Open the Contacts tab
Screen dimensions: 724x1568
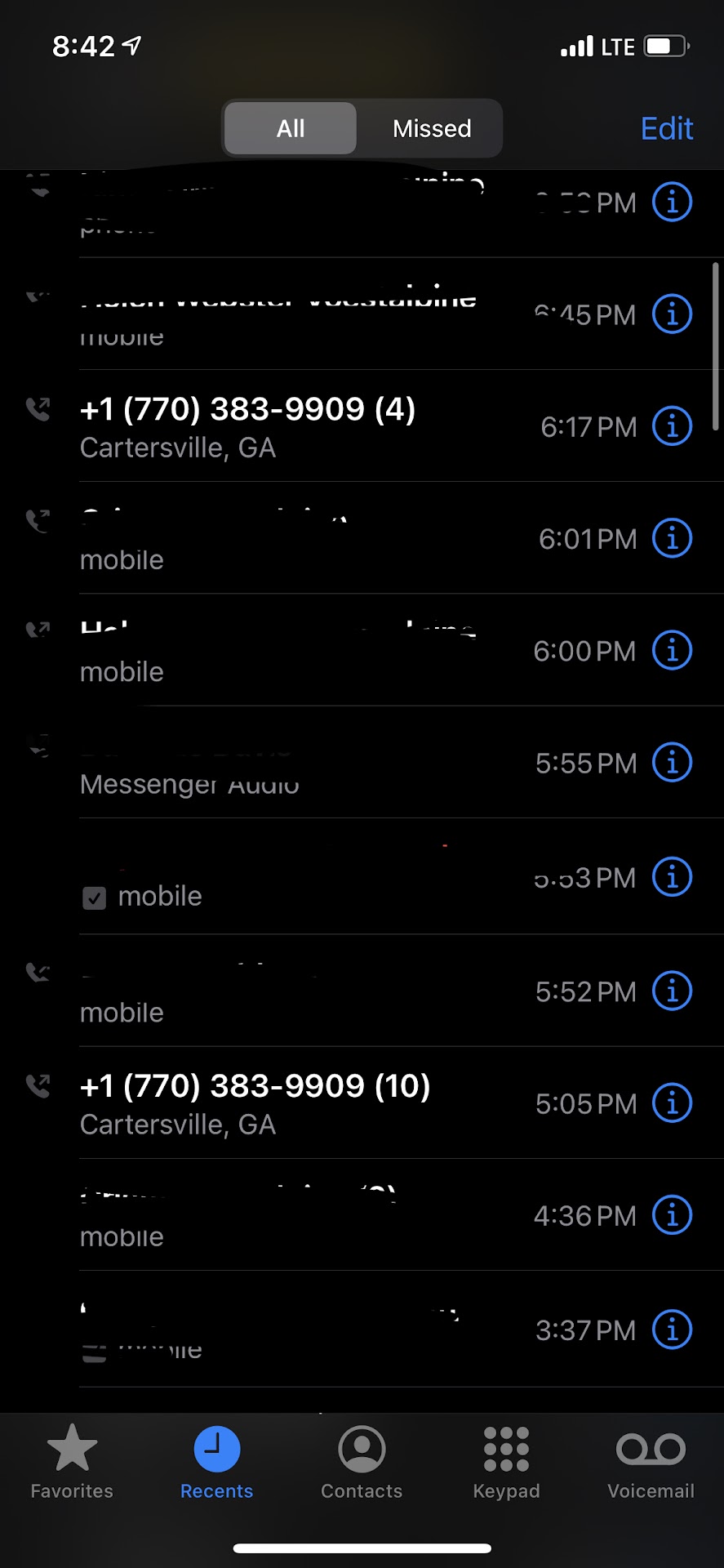362,1462
